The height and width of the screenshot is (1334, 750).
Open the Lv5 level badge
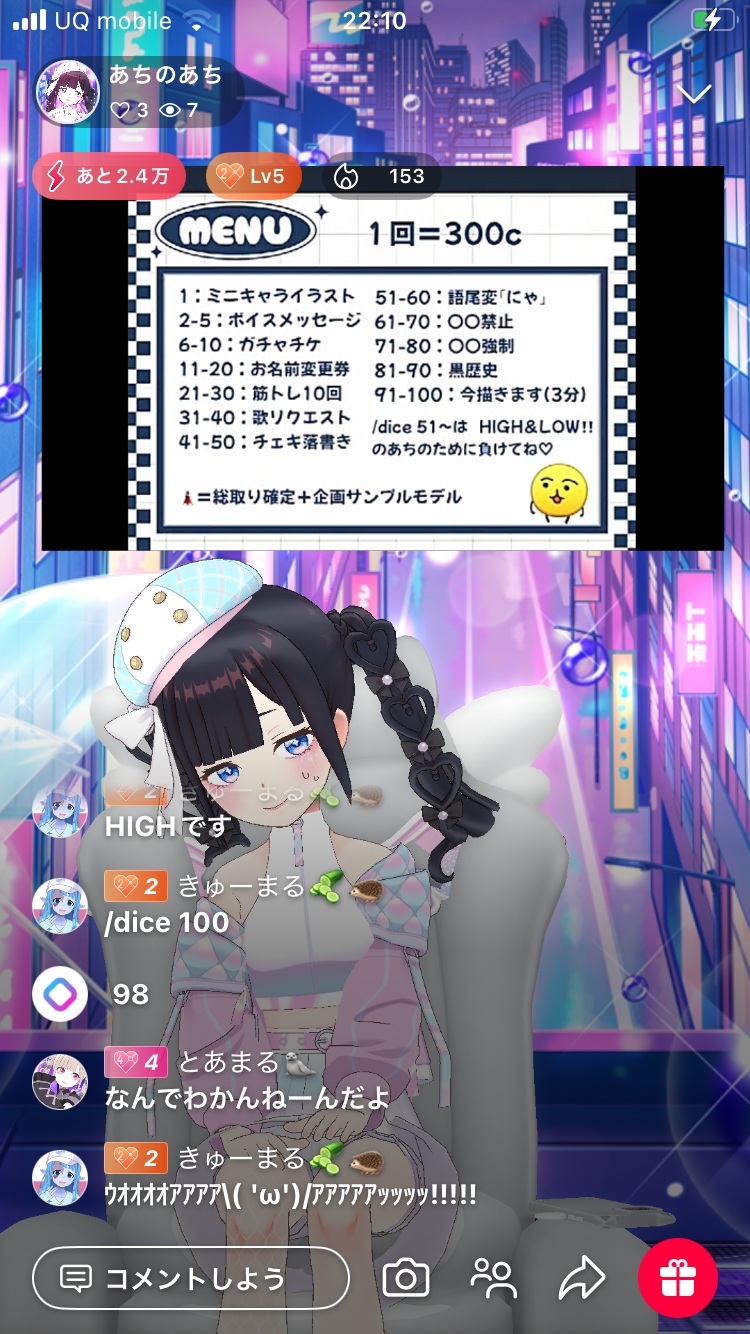pos(254,177)
